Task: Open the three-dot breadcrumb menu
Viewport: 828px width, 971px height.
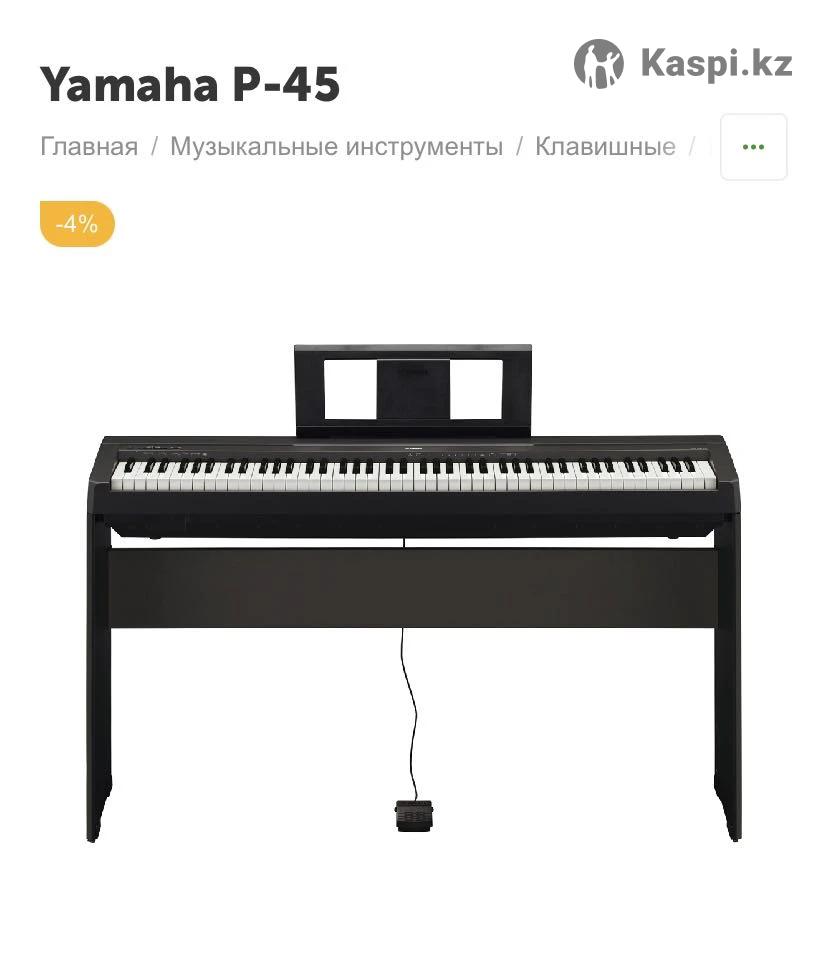Action: coord(753,147)
